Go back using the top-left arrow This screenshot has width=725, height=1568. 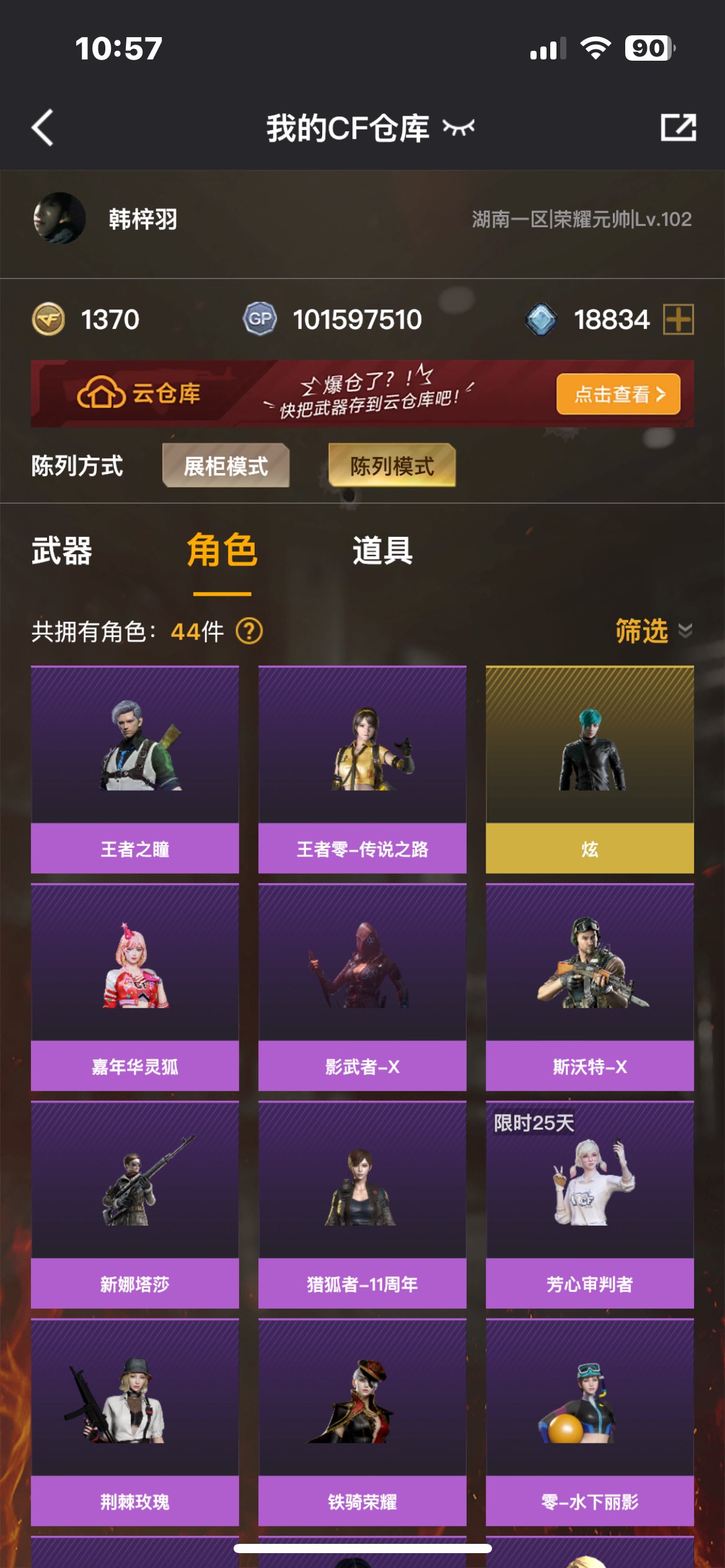tap(43, 128)
